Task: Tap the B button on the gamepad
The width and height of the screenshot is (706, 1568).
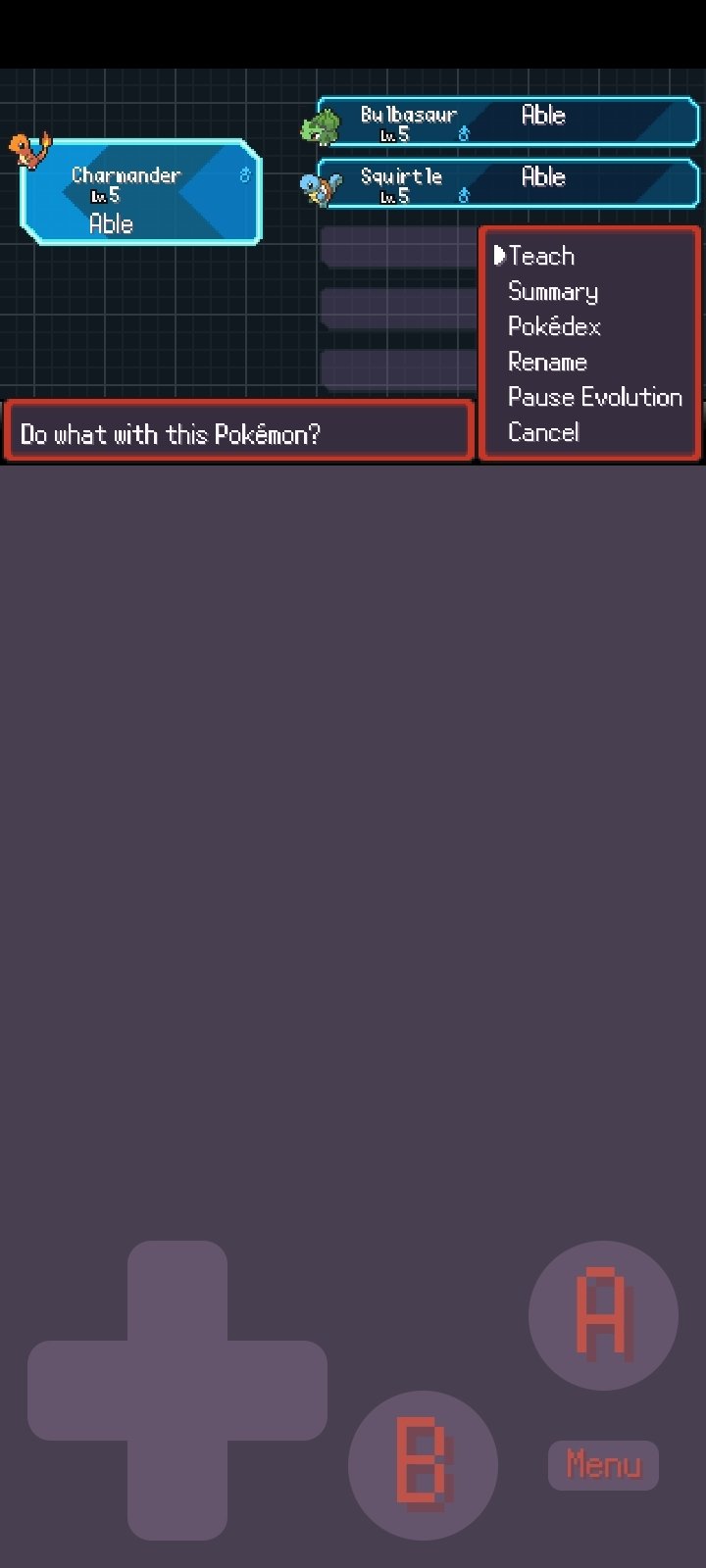Action: pos(423,1465)
